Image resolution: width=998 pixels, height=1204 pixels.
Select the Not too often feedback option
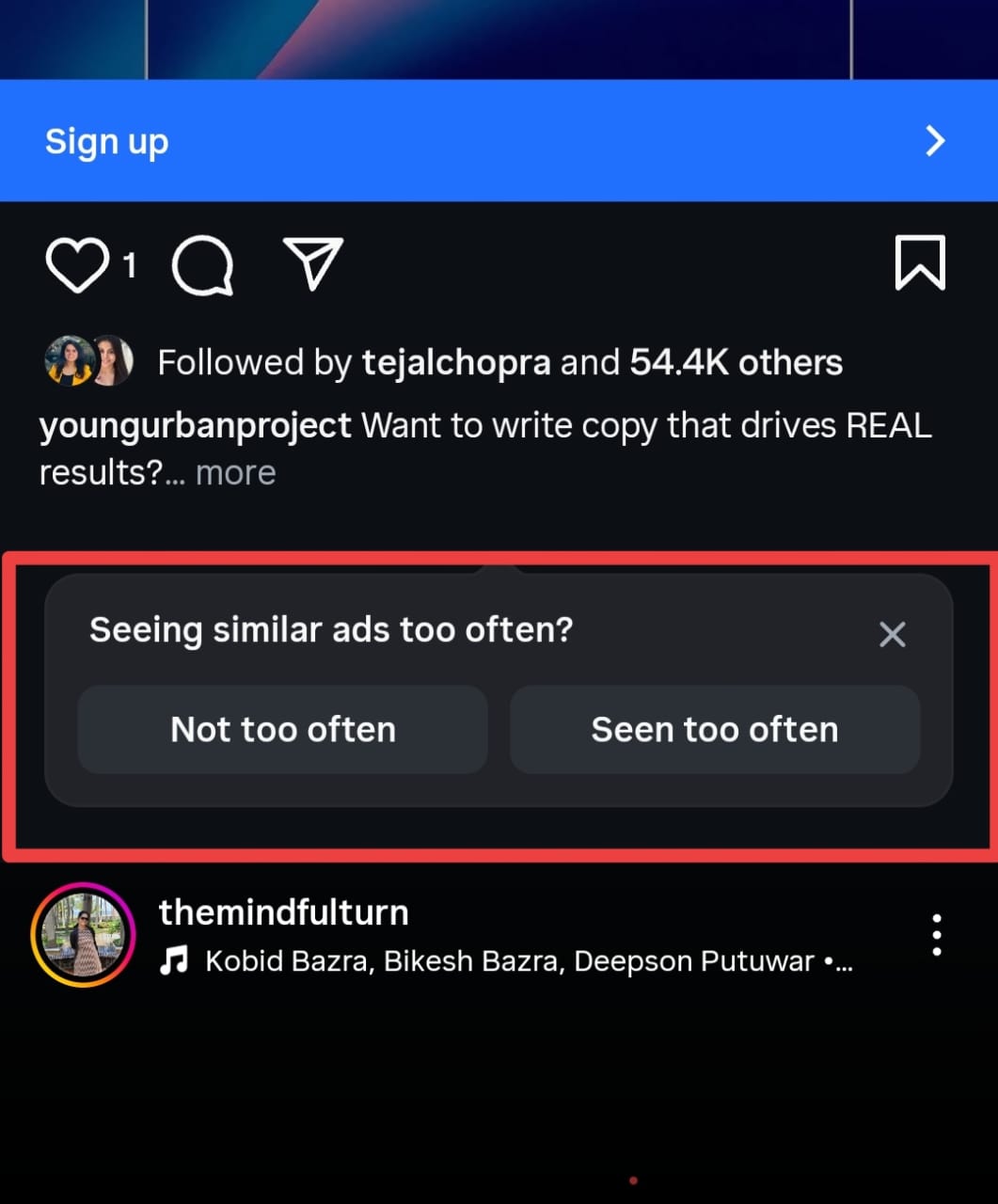click(x=282, y=729)
